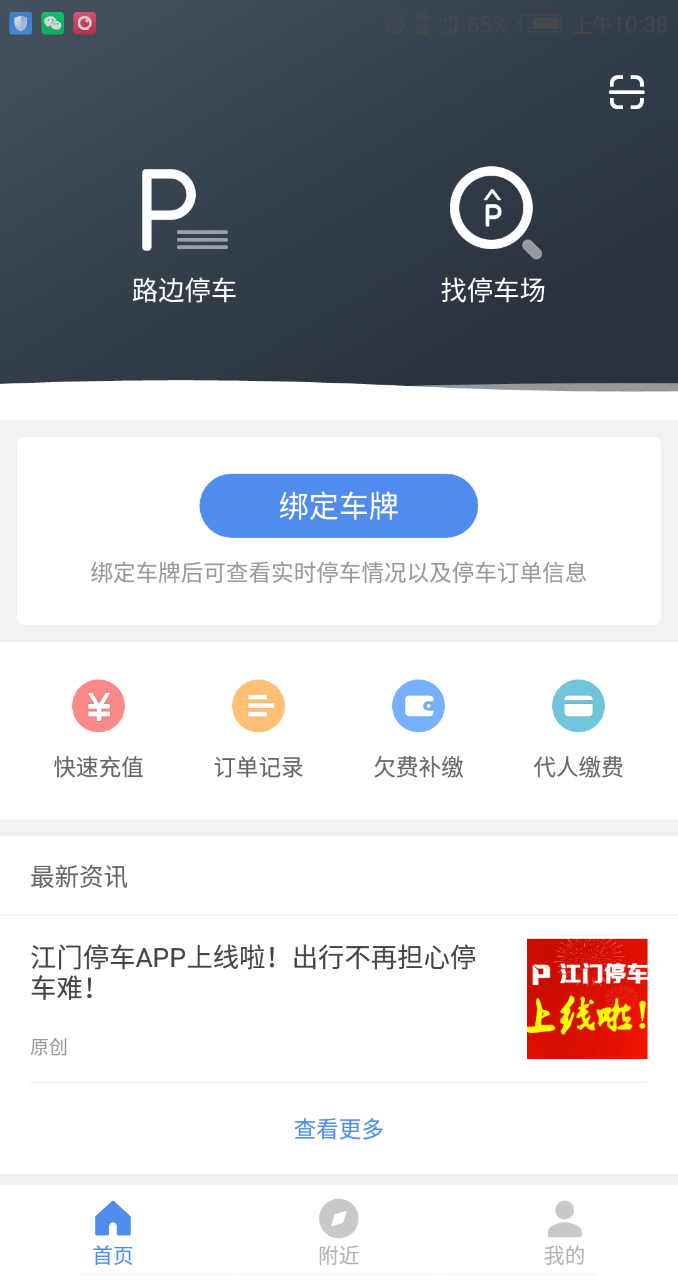
Task: Switch to the 附近 tab
Action: tap(339, 1233)
